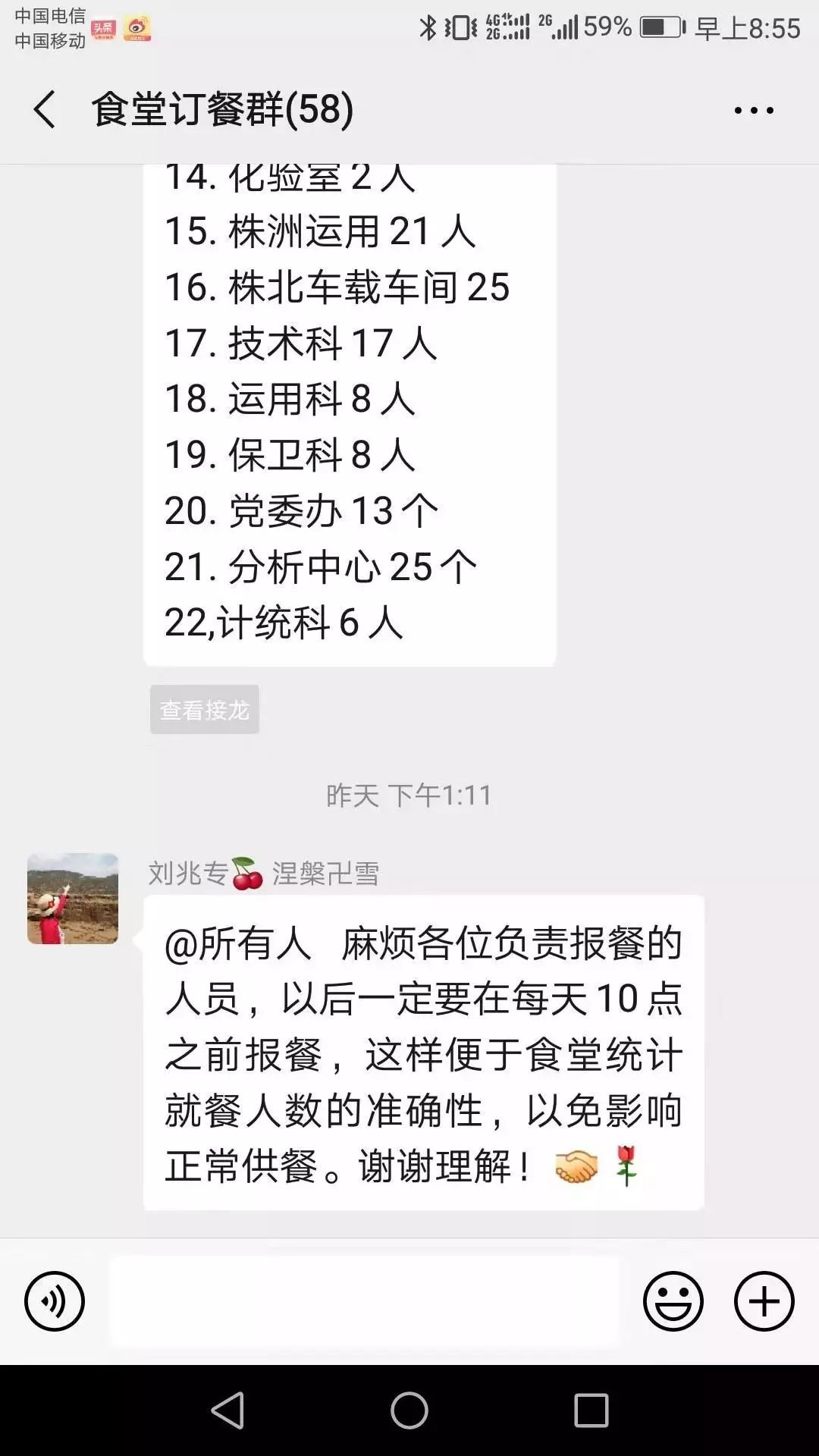Open the plus attachment menu
The height and width of the screenshot is (1456, 819).
[764, 1301]
